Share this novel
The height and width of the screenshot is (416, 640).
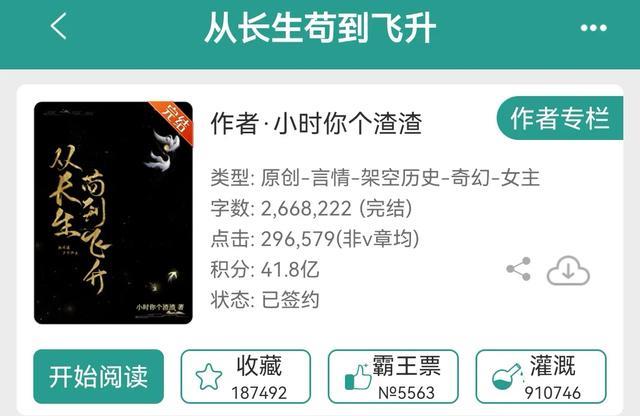pyautogui.click(x=518, y=269)
